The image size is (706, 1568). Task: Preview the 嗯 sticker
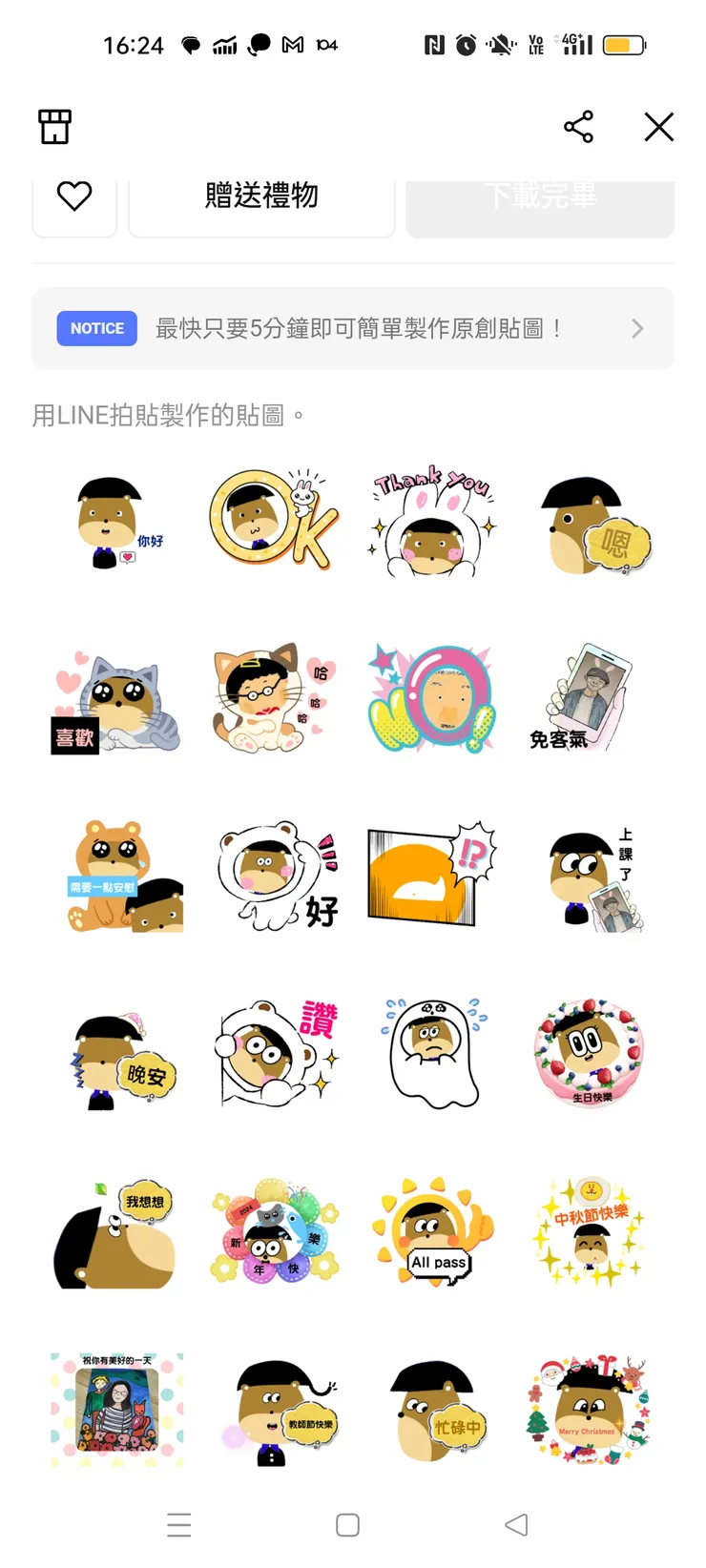tap(592, 525)
